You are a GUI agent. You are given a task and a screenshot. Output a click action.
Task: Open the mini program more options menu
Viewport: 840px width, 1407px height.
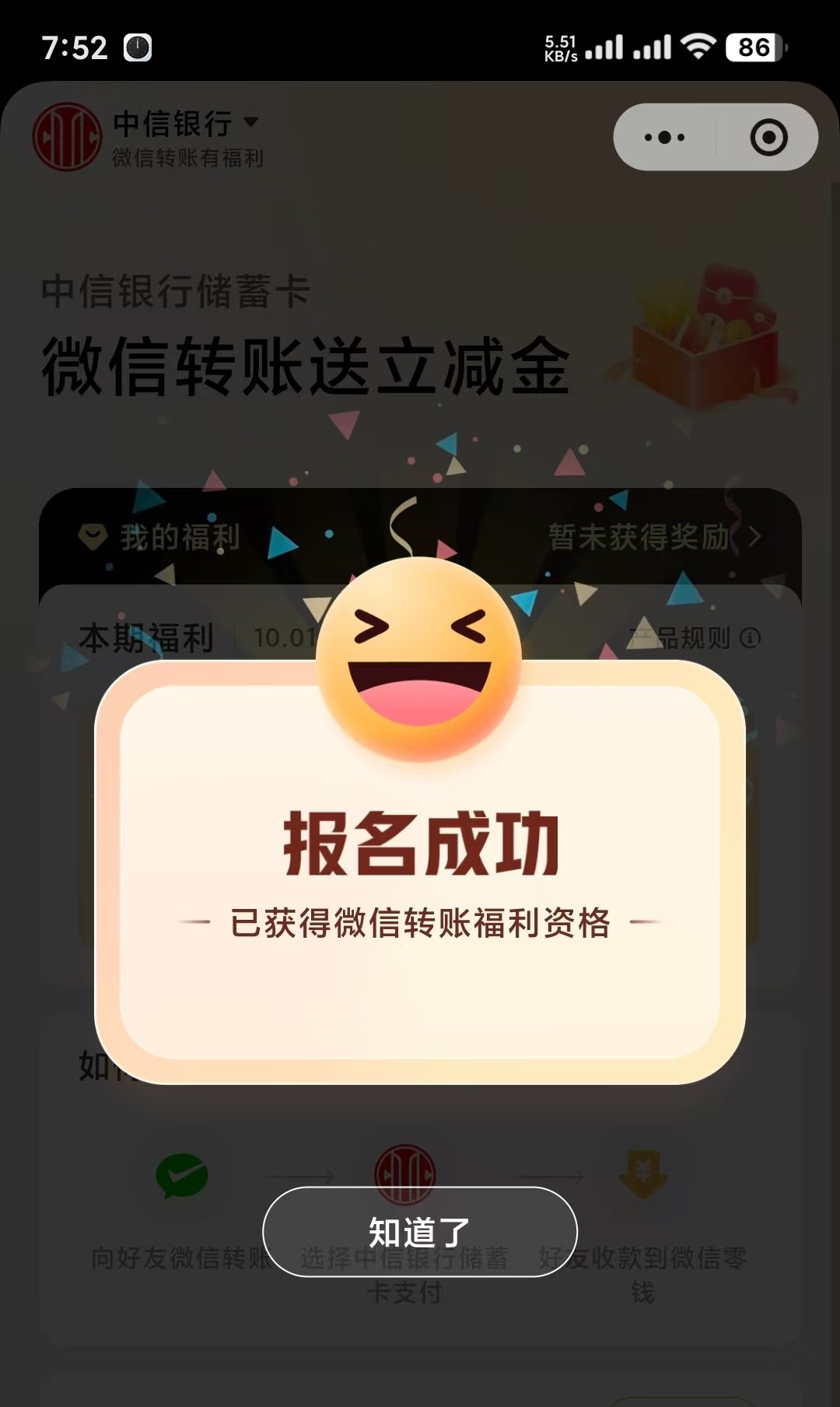[x=665, y=138]
